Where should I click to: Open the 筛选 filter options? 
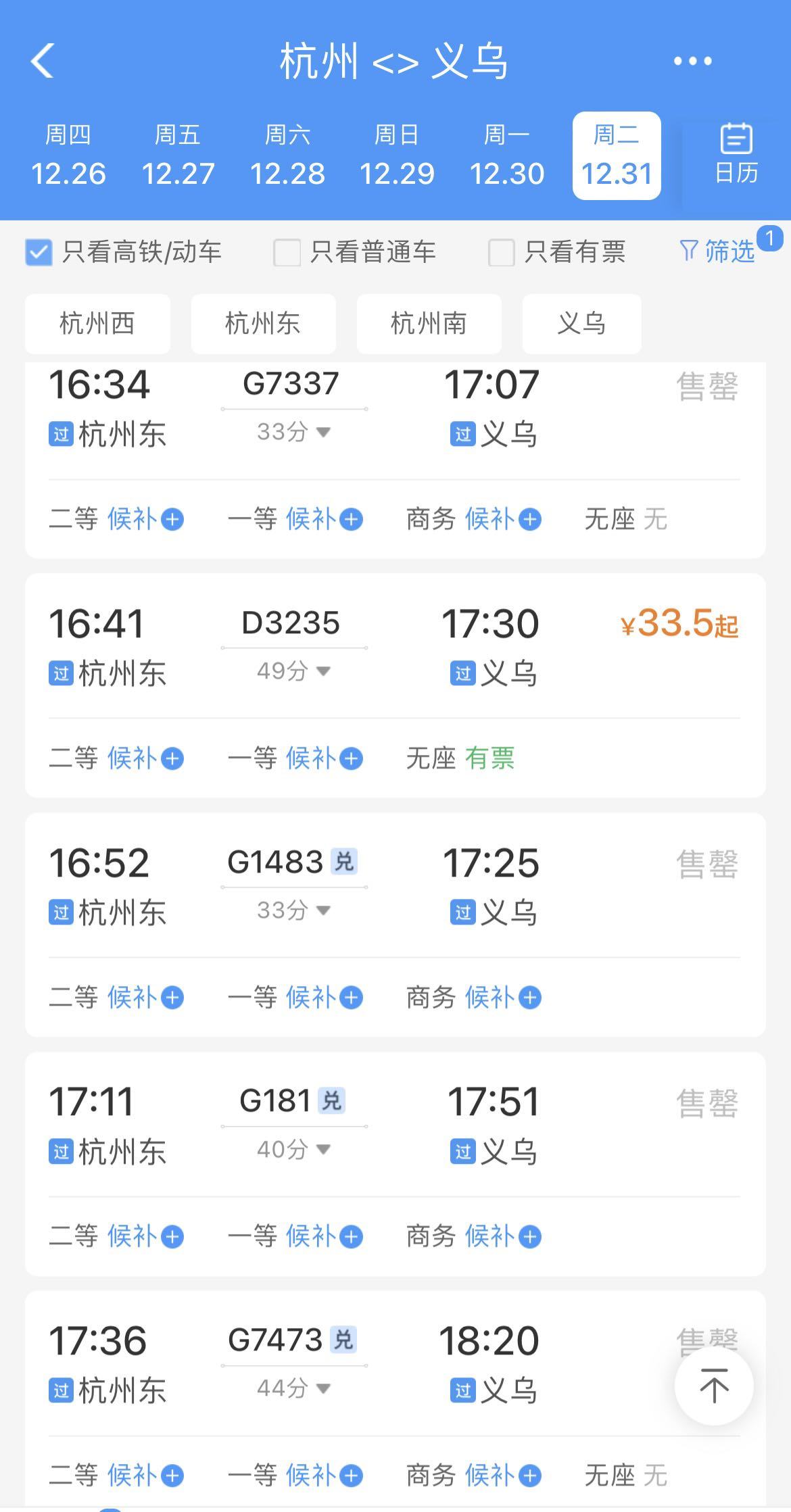(717, 251)
